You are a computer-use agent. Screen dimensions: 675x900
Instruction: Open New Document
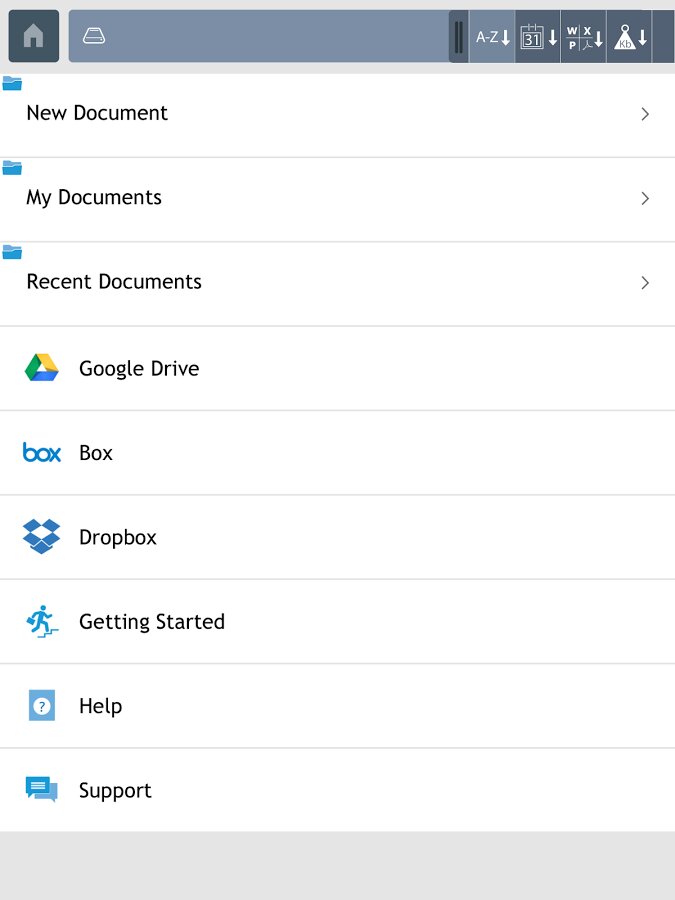click(x=337, y=114)
